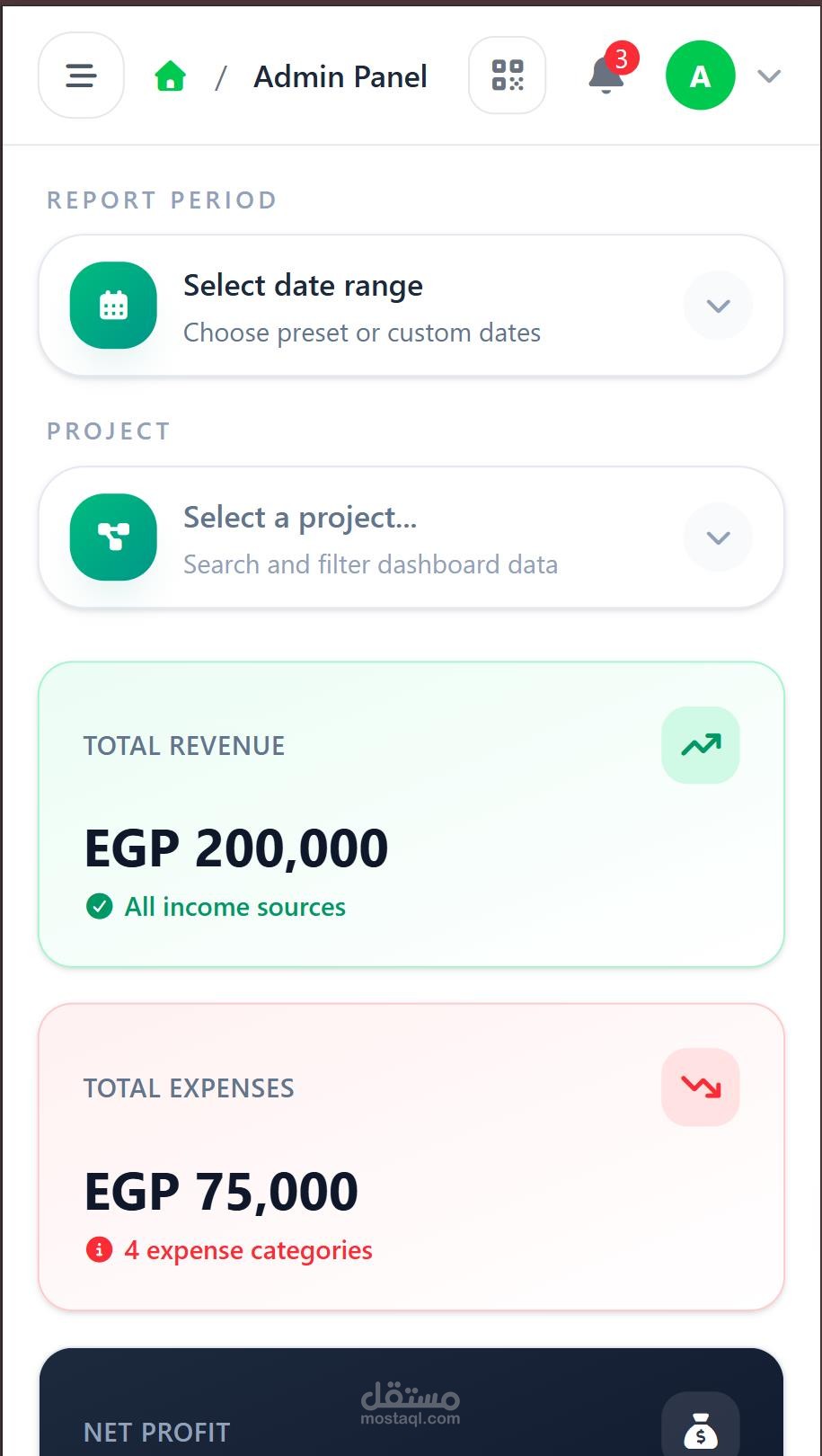The width and height of the screenshot is (822, 1456).
Task: Open the notifications bell
Action: pos(606,75)
